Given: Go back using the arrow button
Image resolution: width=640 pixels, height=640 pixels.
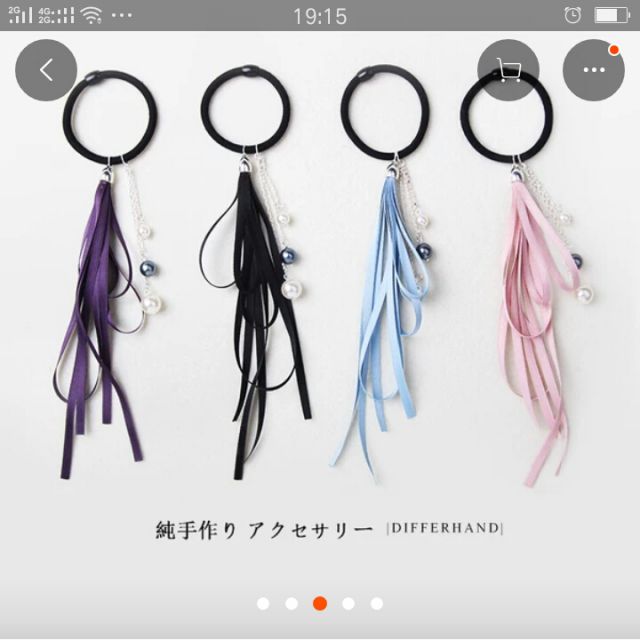Looking at the screenshot, I should coord(45,70).
